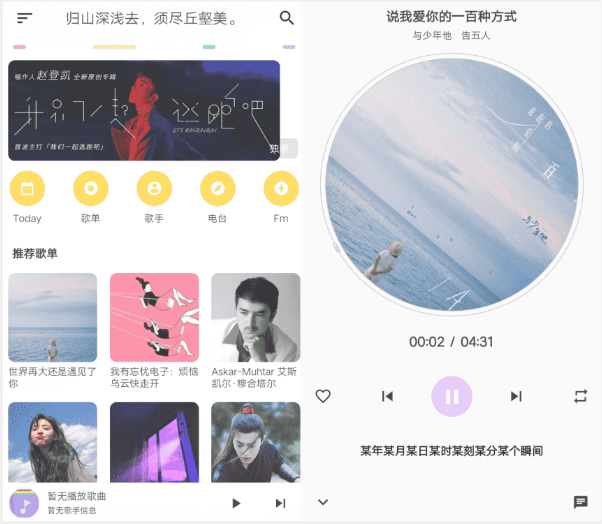Open the drawer menu
This screenshot has height=524, width=602.
[x=25, y=18]
